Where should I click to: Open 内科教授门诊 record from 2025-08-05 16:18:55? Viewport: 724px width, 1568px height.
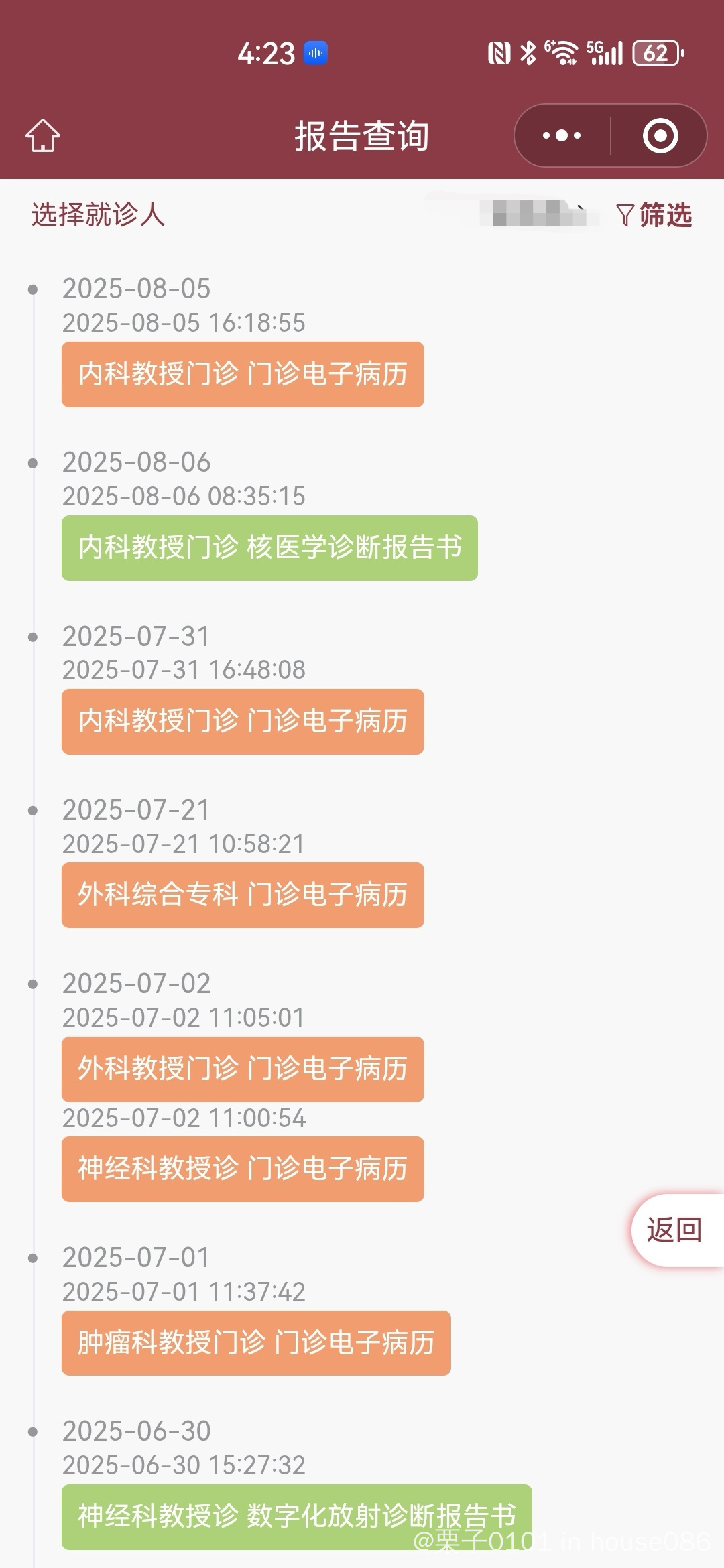pyautogui.click(x=243, y=375)
